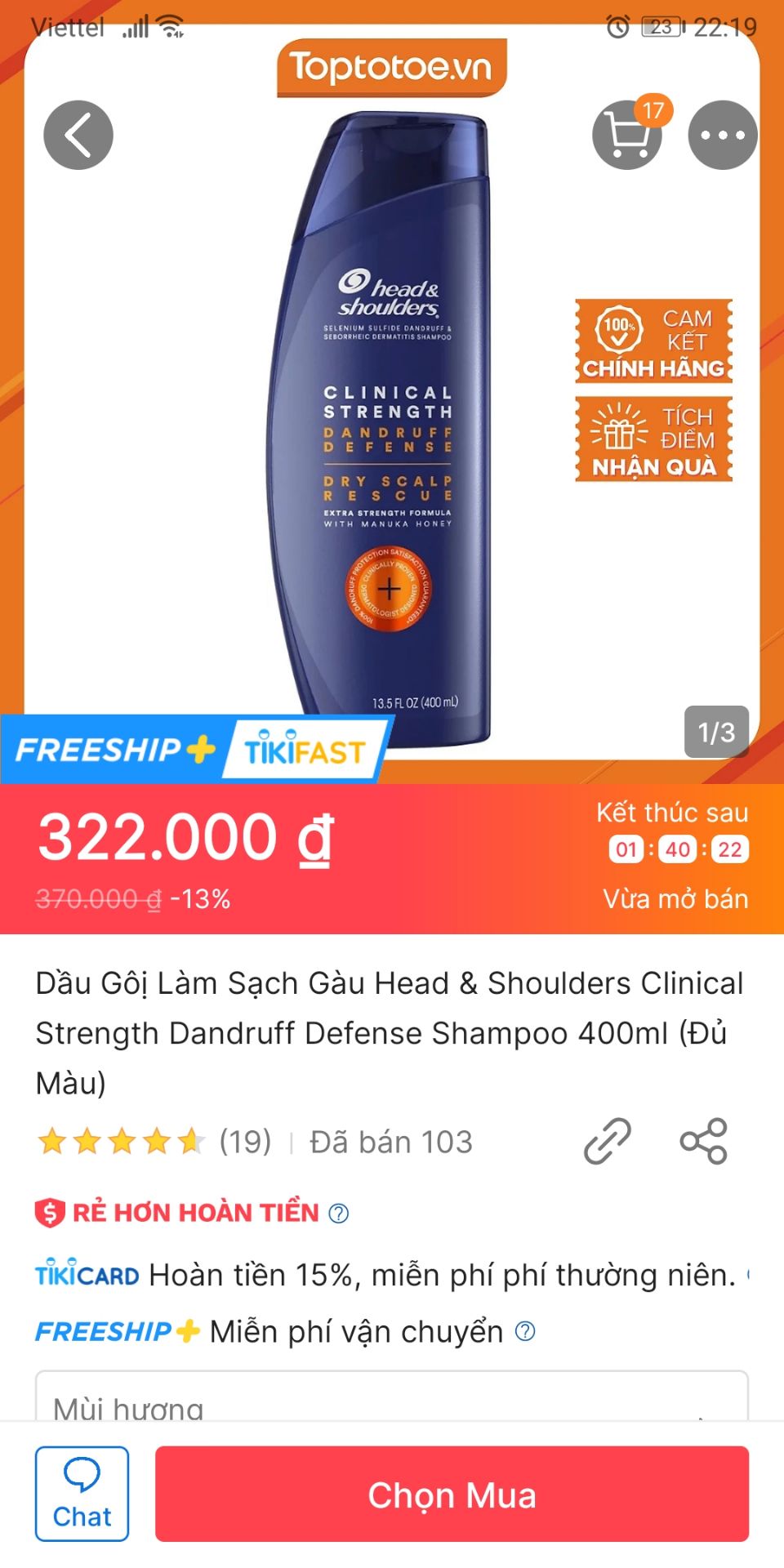Tap the TIKIFAST badge

tap(298, 750)
